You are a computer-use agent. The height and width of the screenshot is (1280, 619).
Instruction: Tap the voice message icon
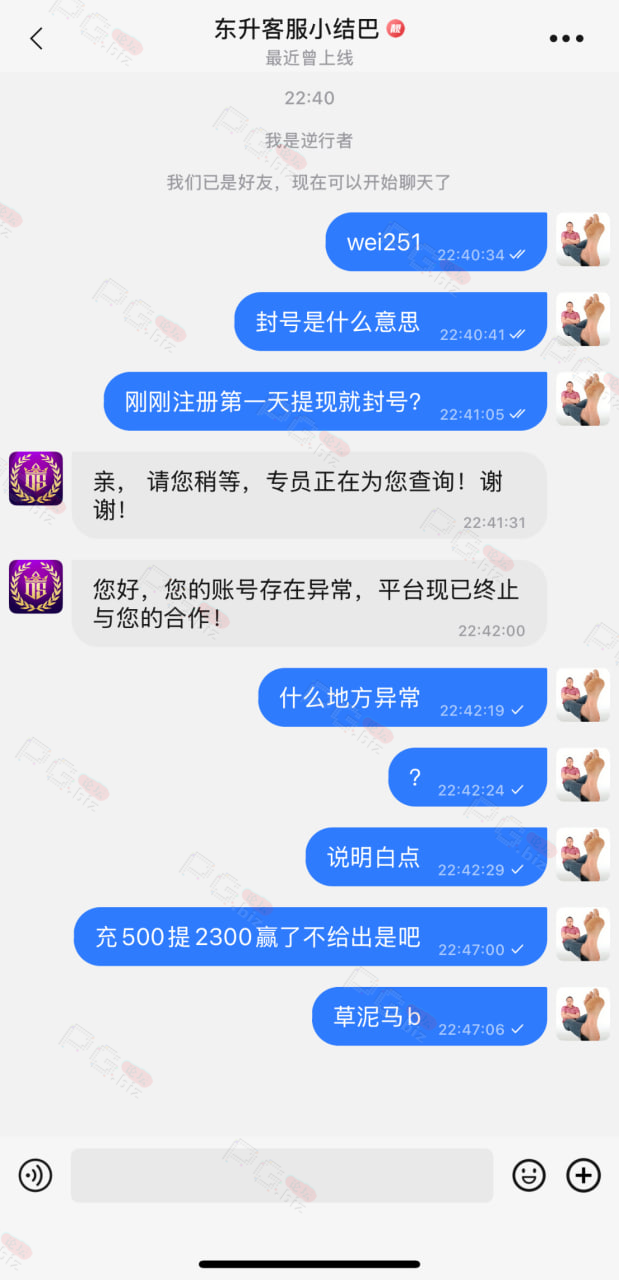[x=35, y=1175]
